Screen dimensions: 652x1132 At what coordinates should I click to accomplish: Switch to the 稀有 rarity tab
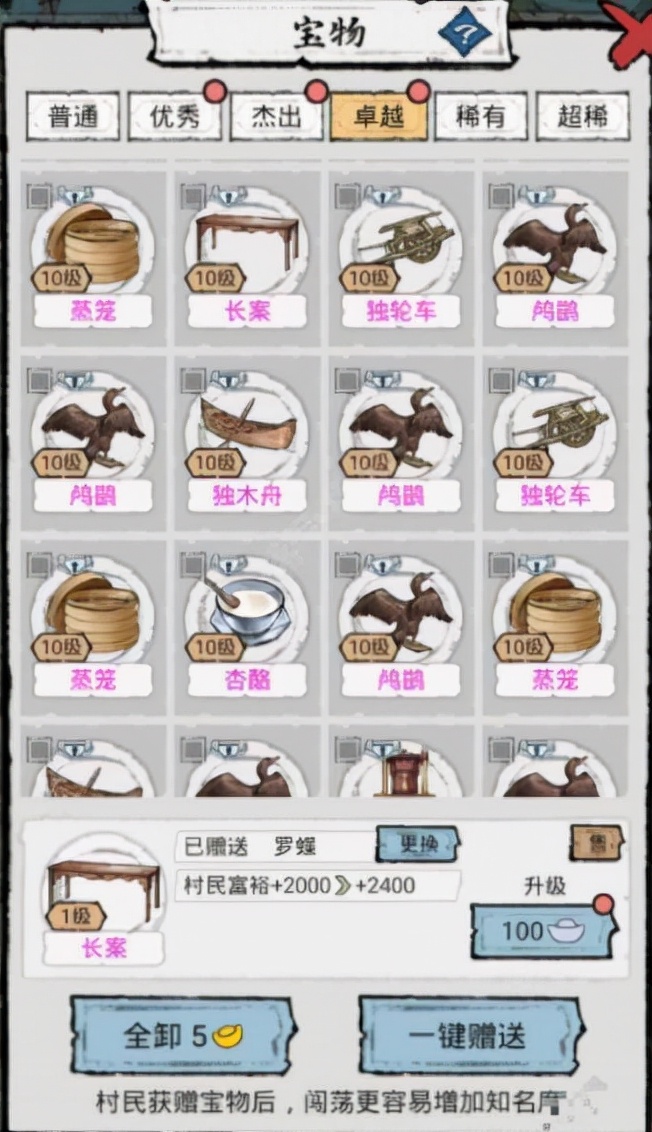[481, 117]
